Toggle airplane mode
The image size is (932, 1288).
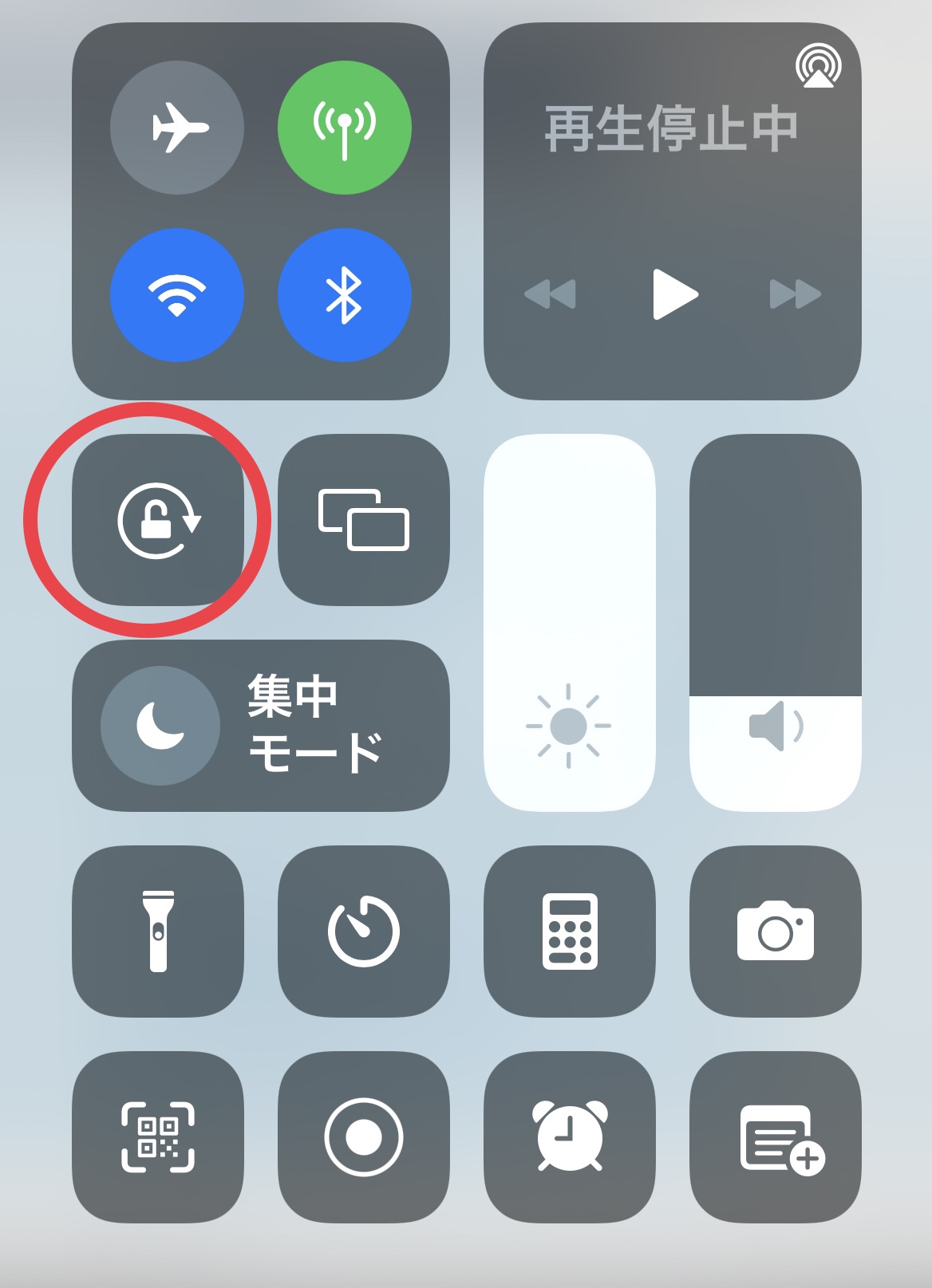click(177, 128)
